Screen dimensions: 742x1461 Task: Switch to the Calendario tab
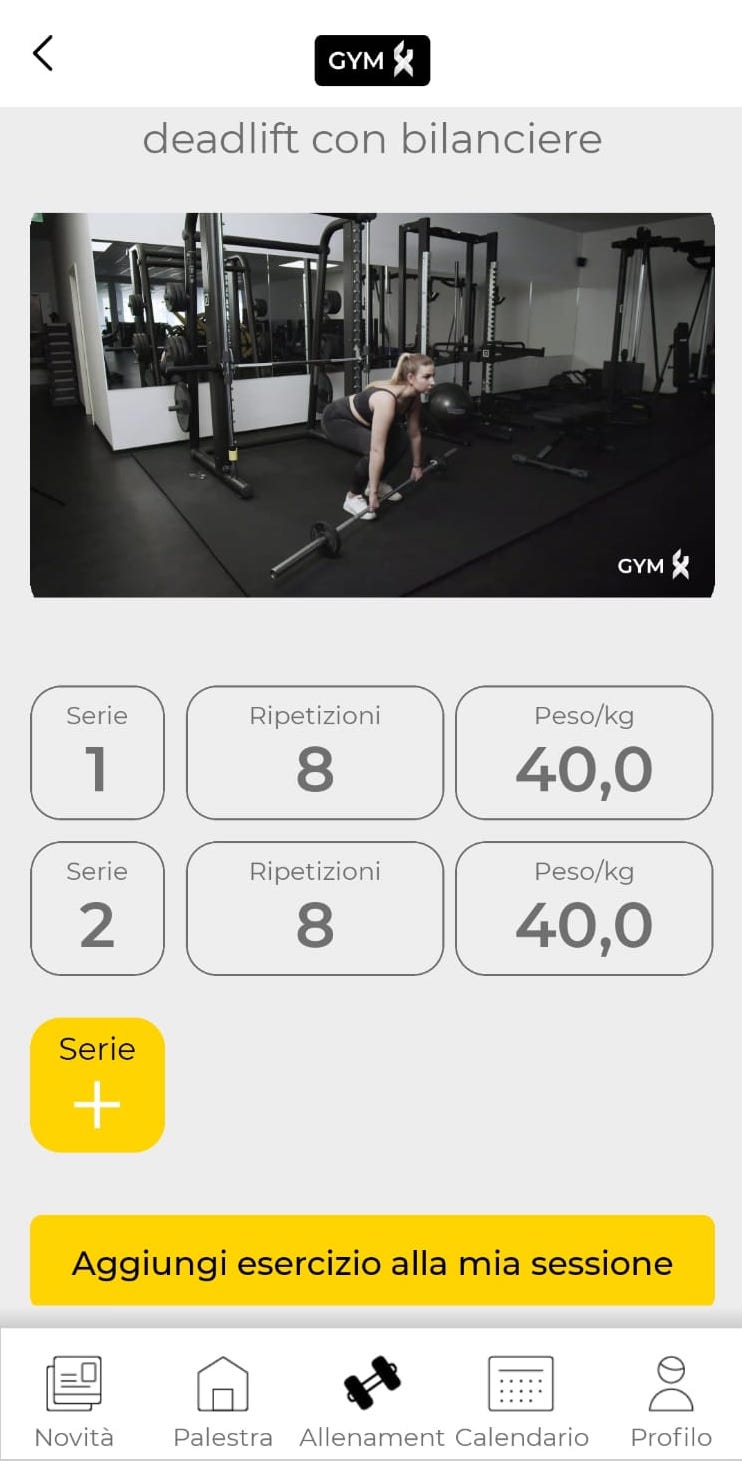point(521,1402)
